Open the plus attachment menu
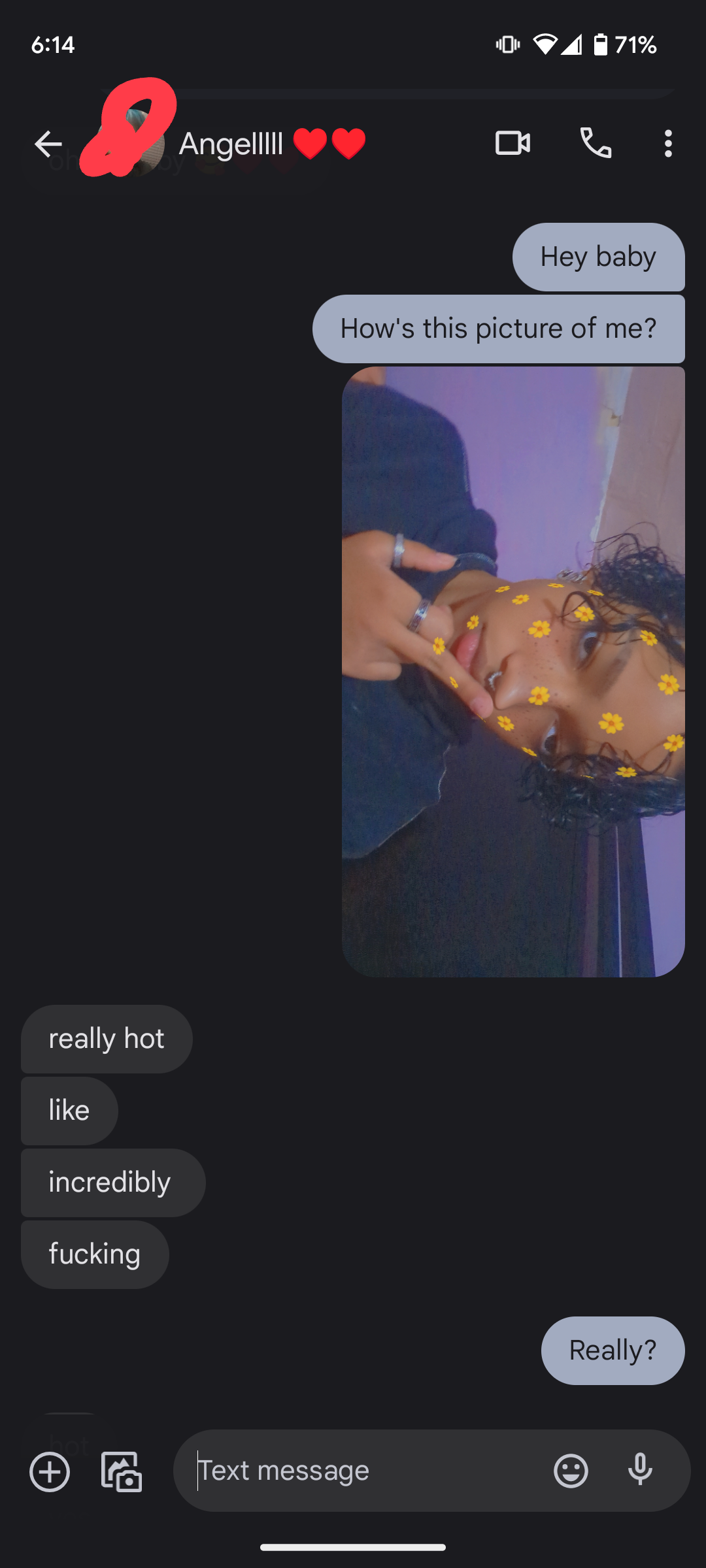The width and height of the screenshot is (706, 1568). (50, 1472)
